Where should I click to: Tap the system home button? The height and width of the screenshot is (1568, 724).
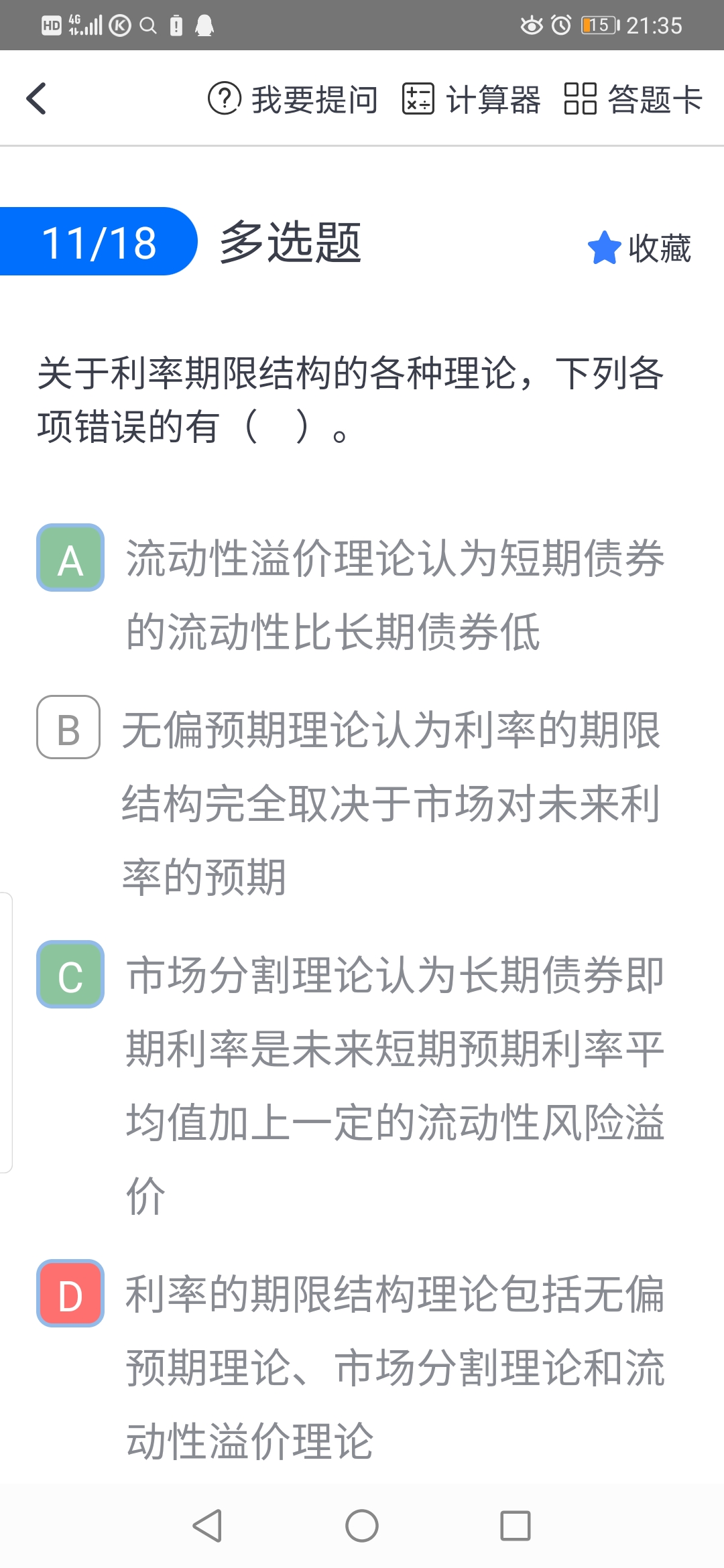(x=362, y=1526)
